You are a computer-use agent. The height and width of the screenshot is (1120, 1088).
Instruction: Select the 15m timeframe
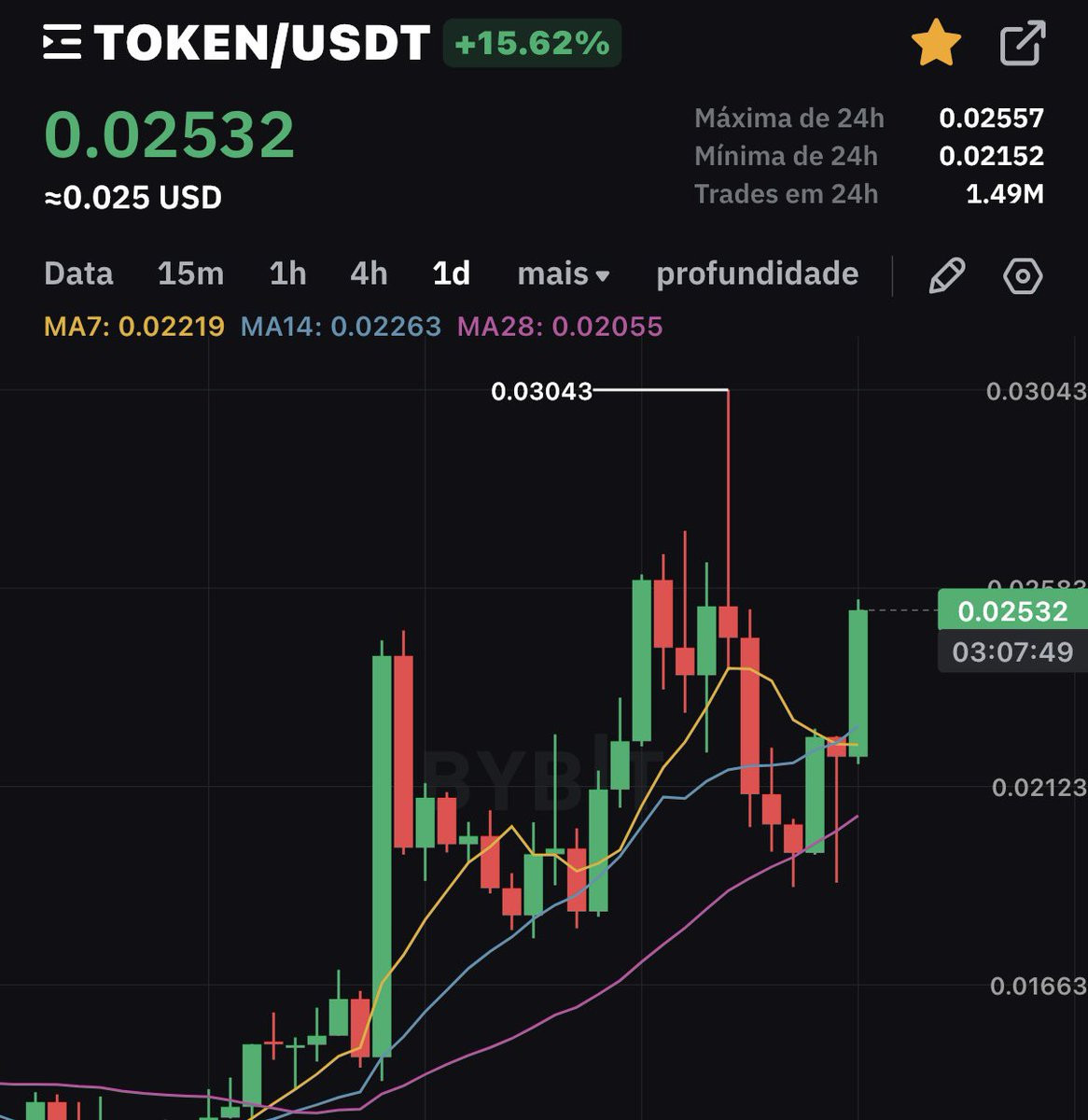click(x=190, y=273)
